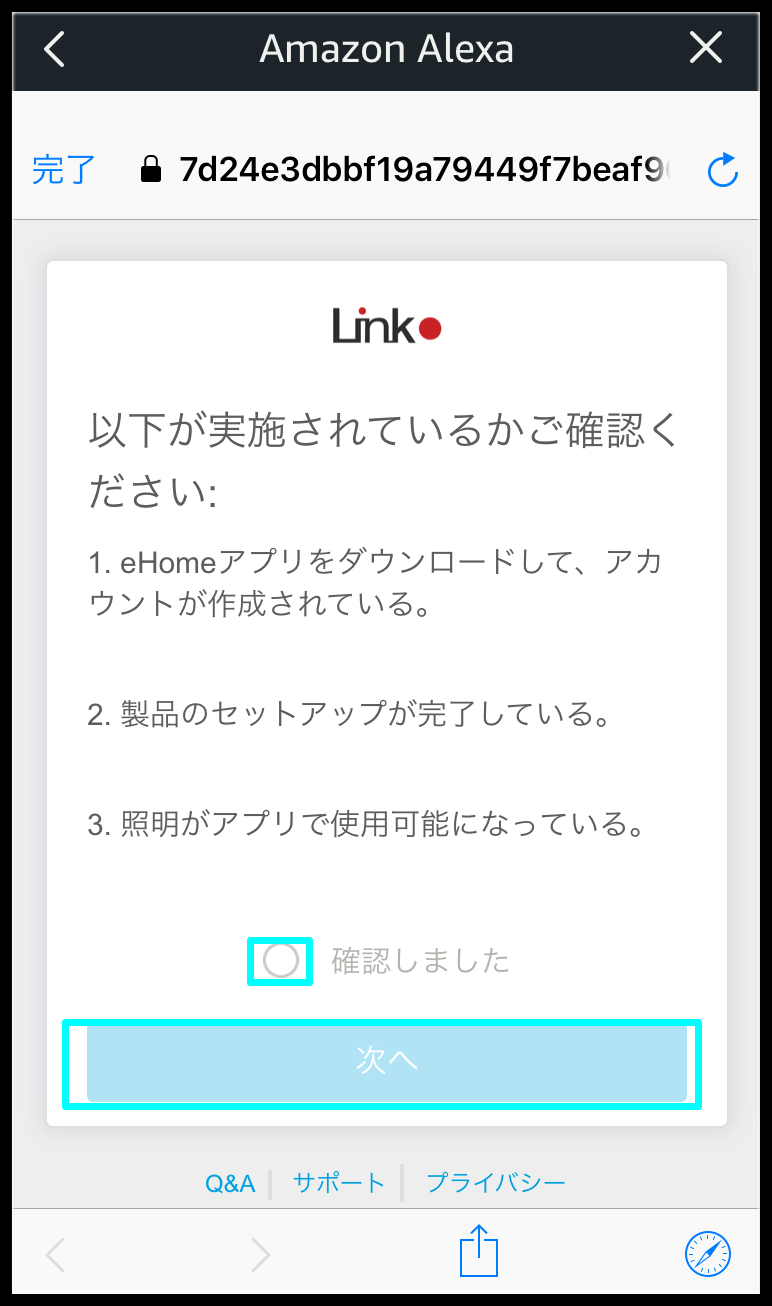Reload the page

click(x=722, y=171)
